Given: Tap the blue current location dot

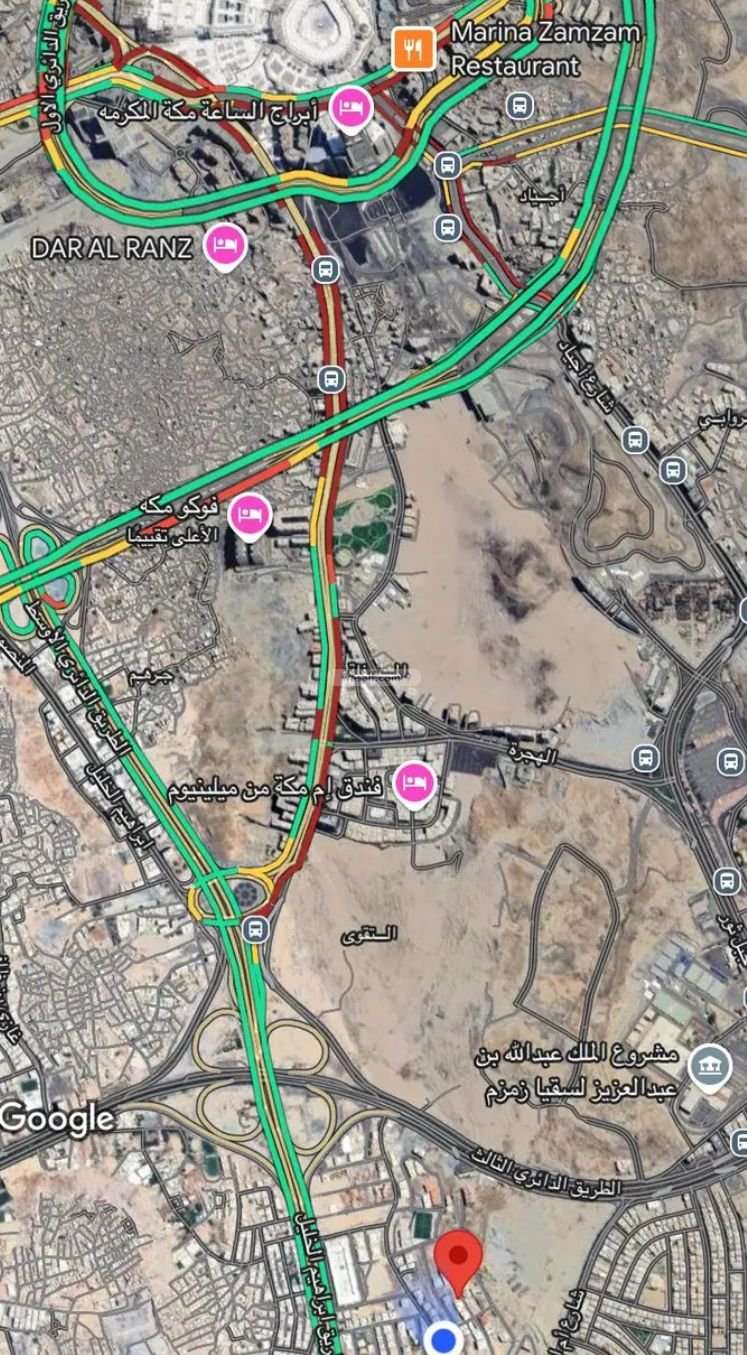Looking at the screenshot, I should (x=441, y=1339).
